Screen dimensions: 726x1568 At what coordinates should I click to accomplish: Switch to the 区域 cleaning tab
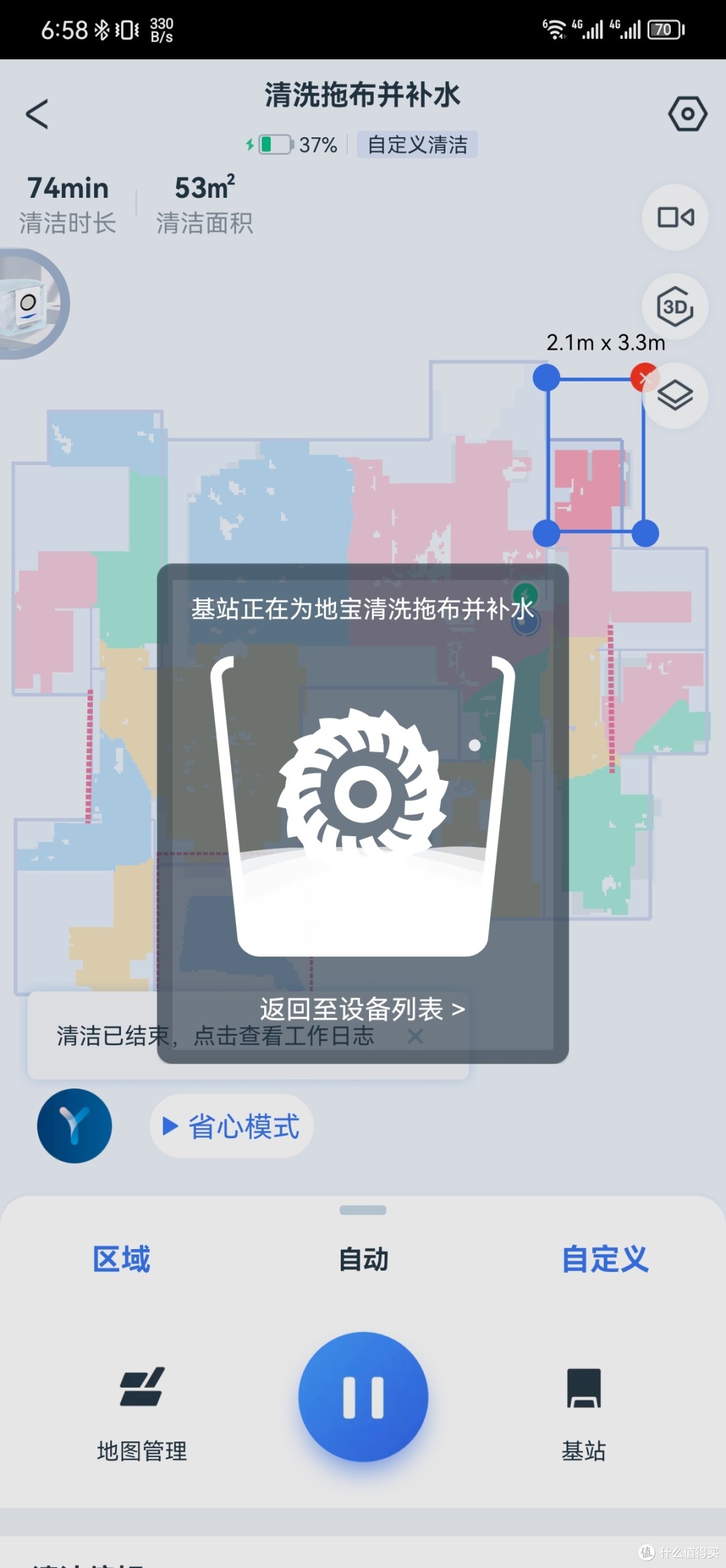point(122,1259)
